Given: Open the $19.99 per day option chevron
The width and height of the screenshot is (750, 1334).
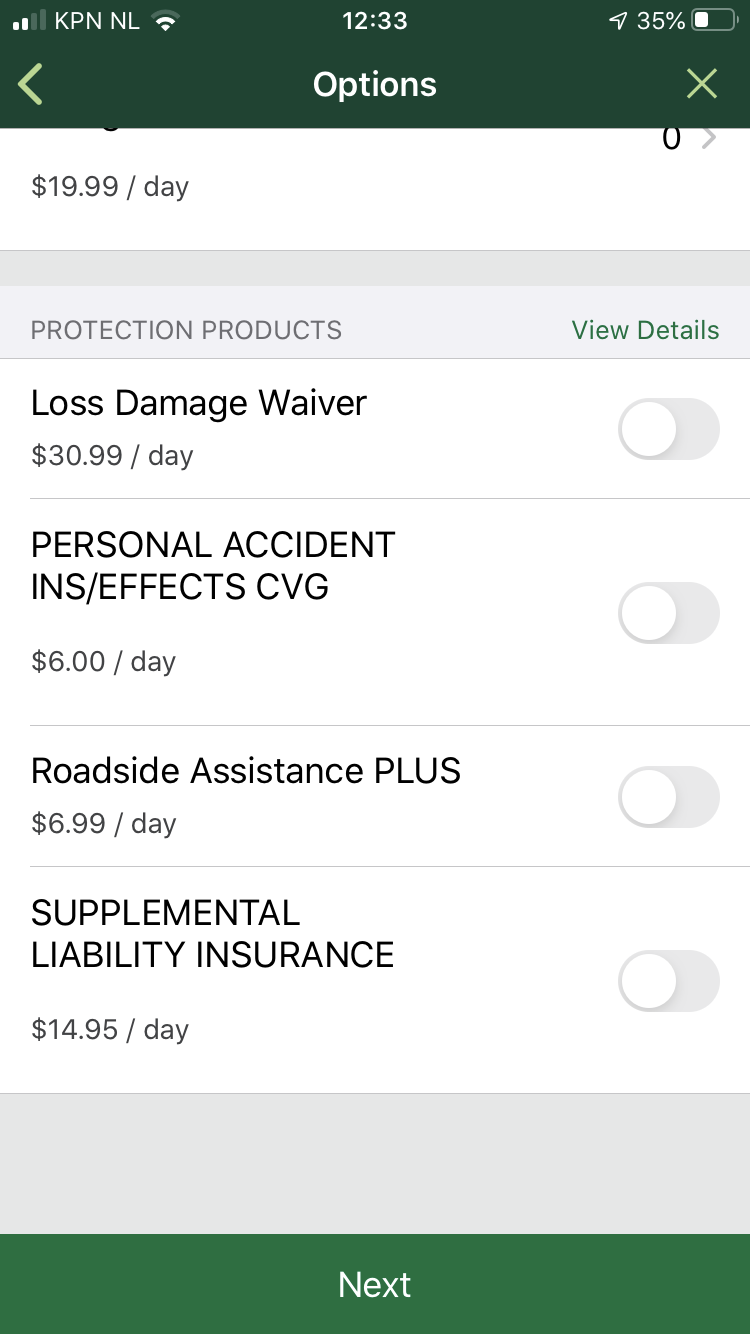Looking at the screenshot, I should [708, 140].
